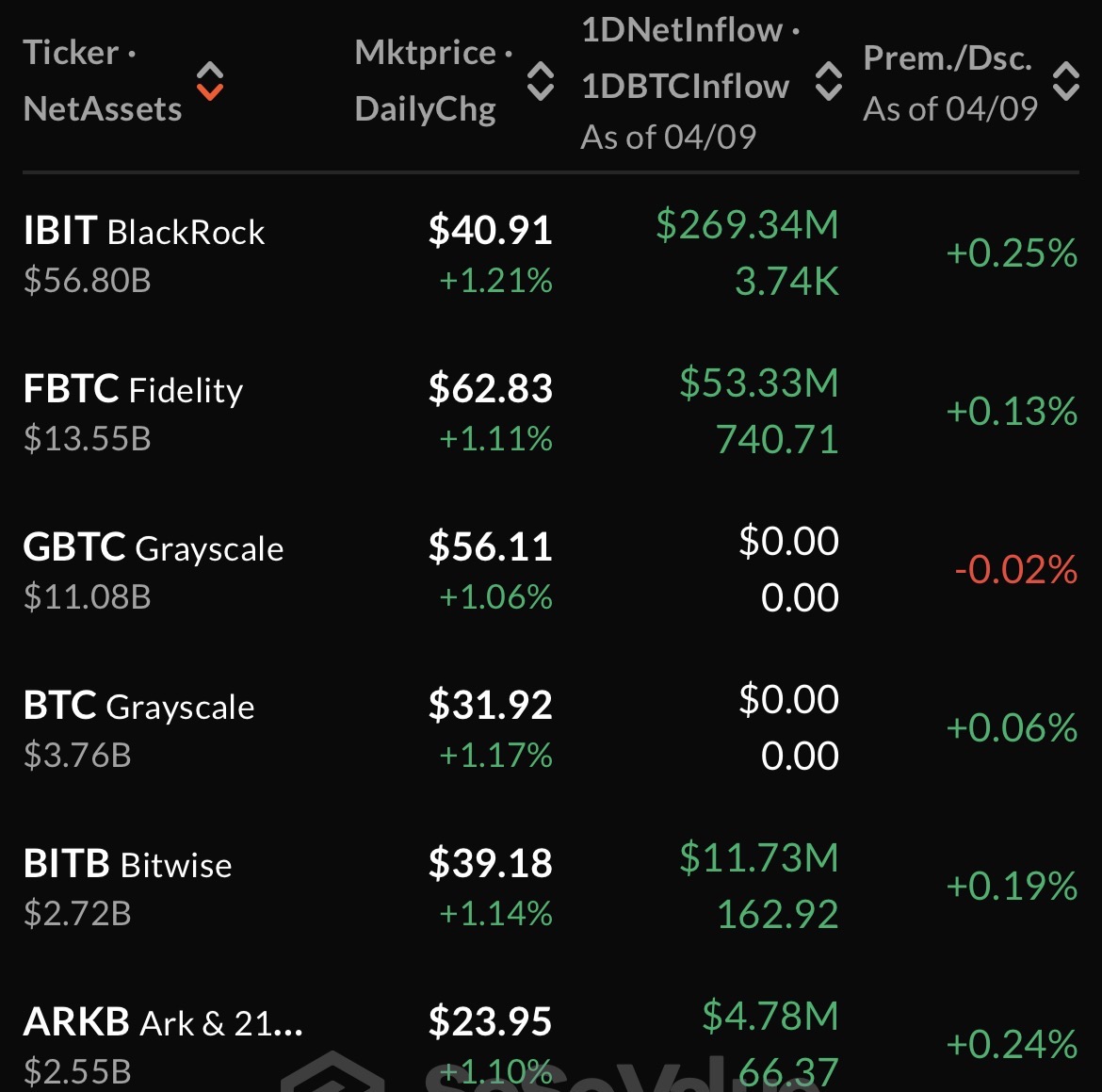1102x1092 pixels.
Task: Sort by Mktprice DailyChg column
Action: coord(540,81)
